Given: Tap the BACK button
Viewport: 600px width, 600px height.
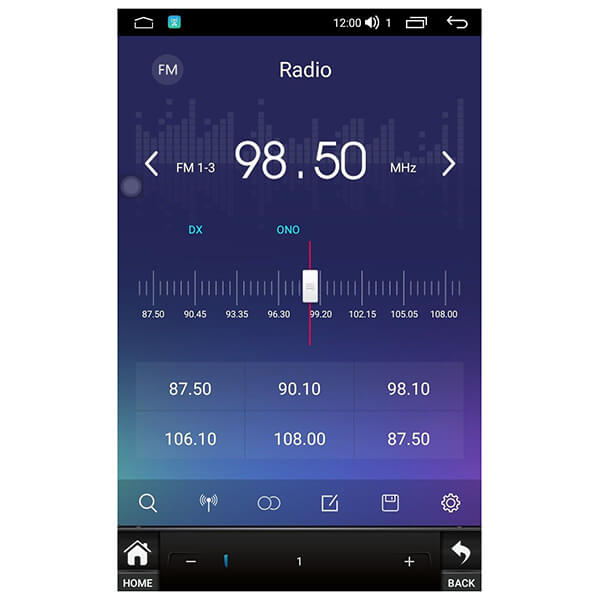Looking at the screenshot, I should tap(461, 560).
